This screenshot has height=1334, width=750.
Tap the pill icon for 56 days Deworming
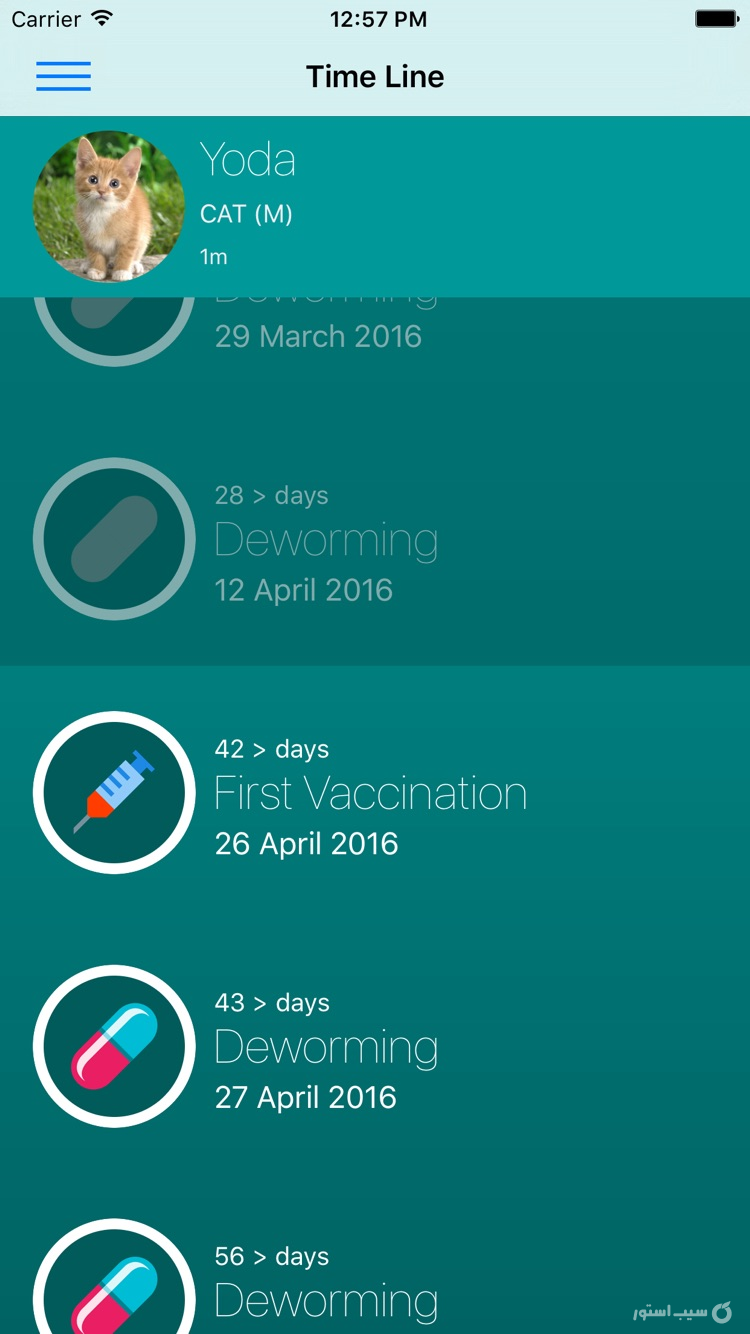114,1290
